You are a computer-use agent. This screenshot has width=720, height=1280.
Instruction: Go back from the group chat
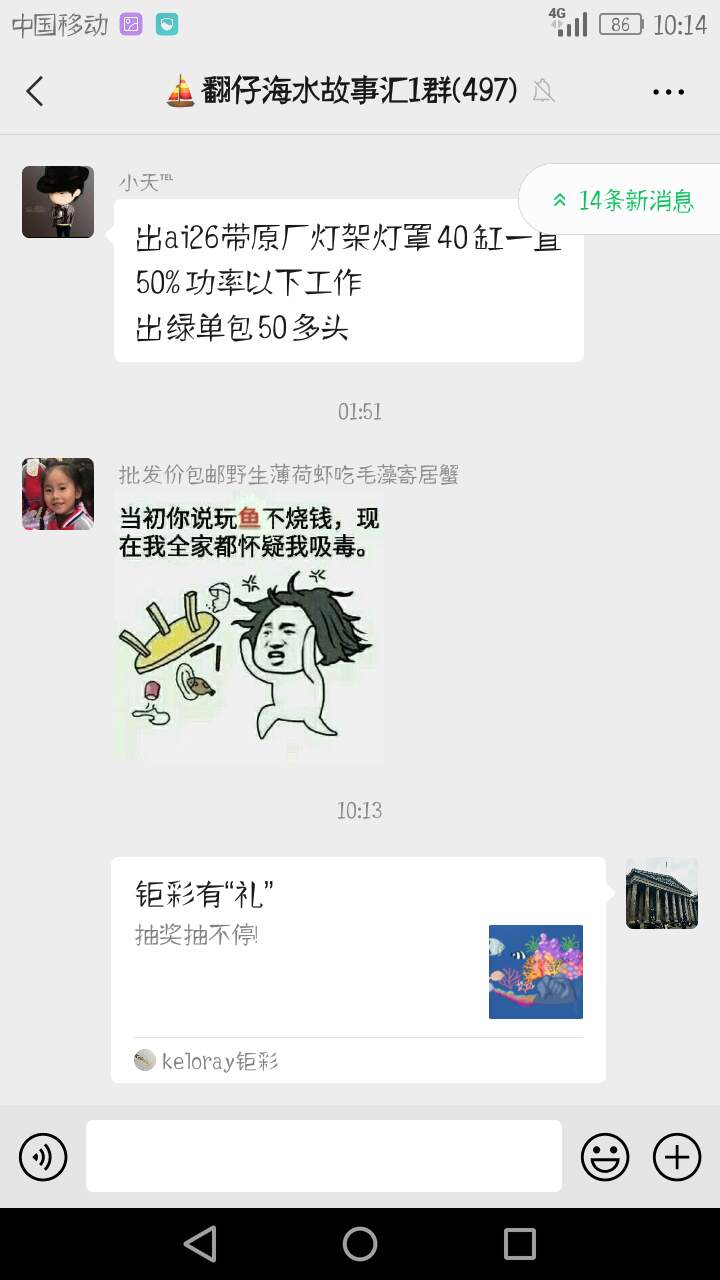point(35,92)
